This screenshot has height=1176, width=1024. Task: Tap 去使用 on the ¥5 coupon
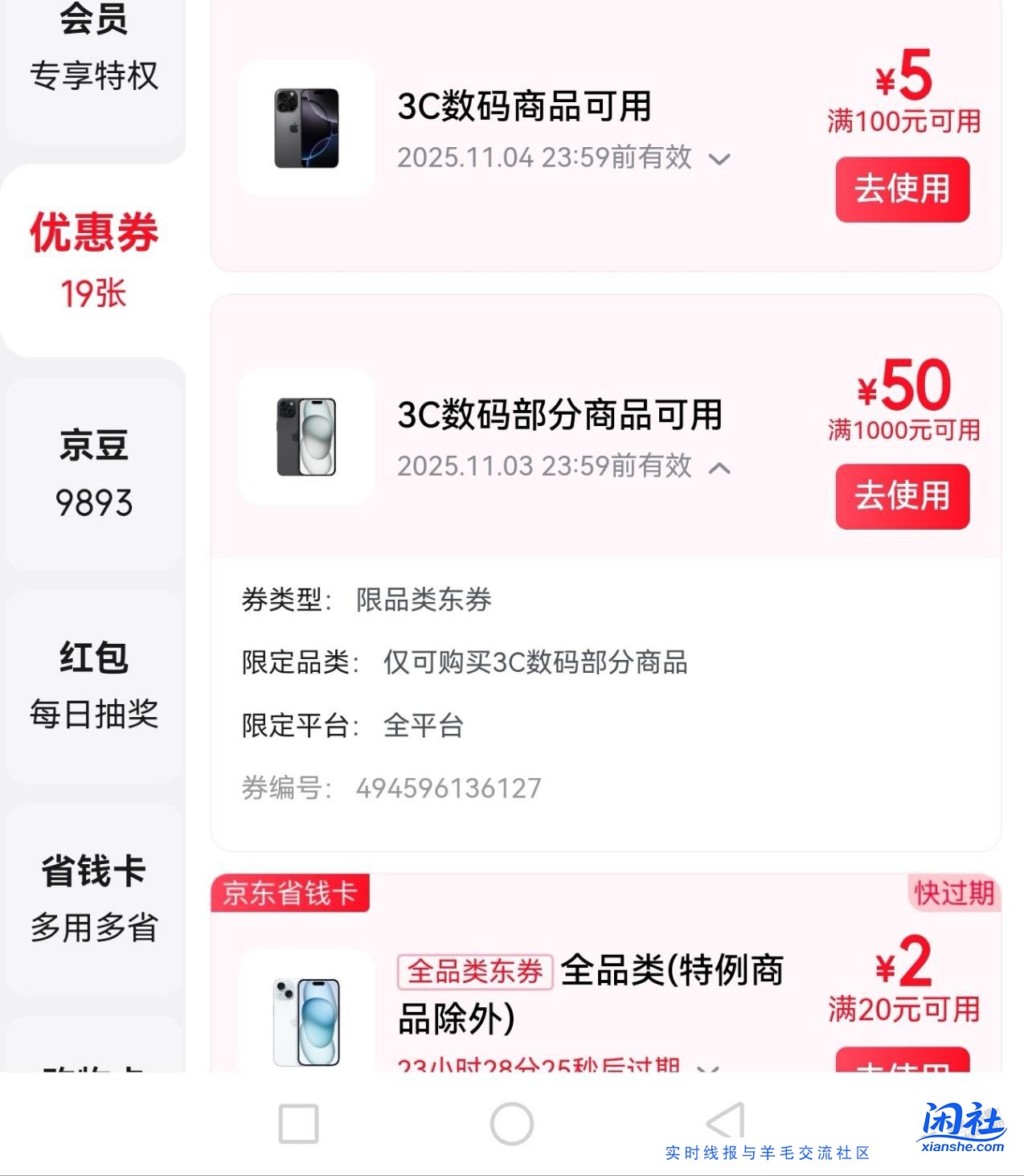coord(902,191)
